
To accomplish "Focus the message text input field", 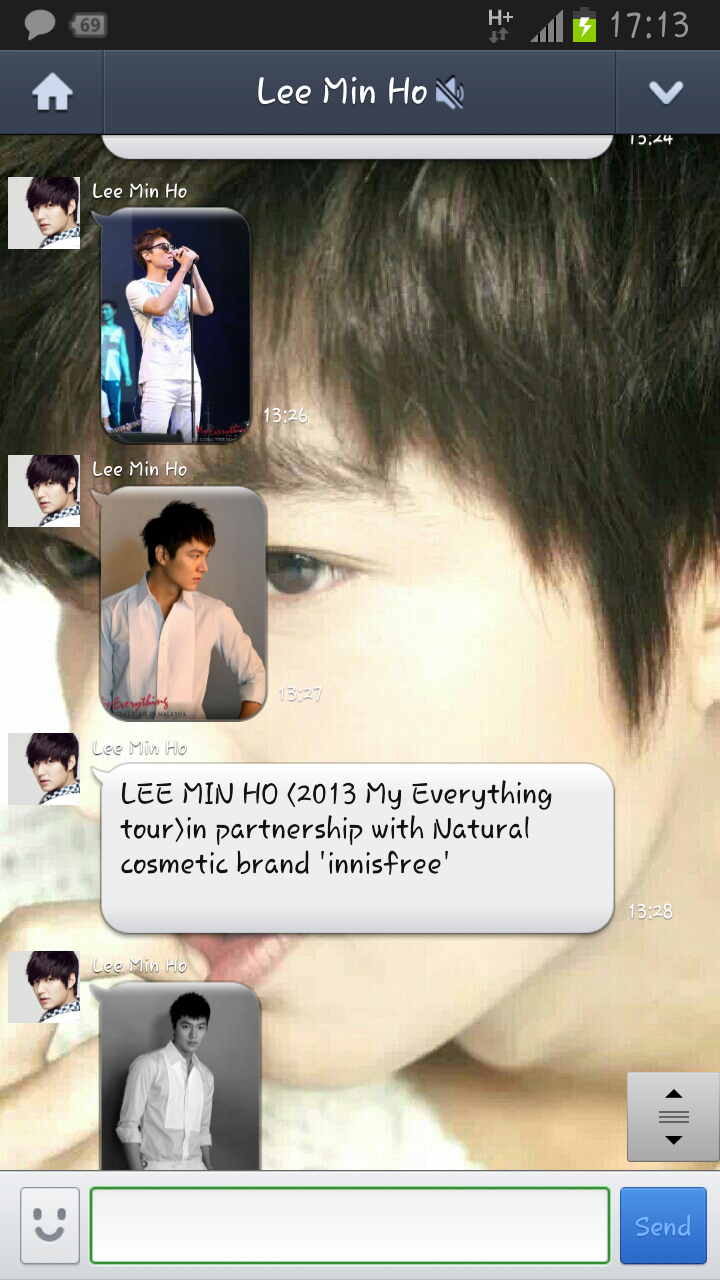I will click(349, 1226).
